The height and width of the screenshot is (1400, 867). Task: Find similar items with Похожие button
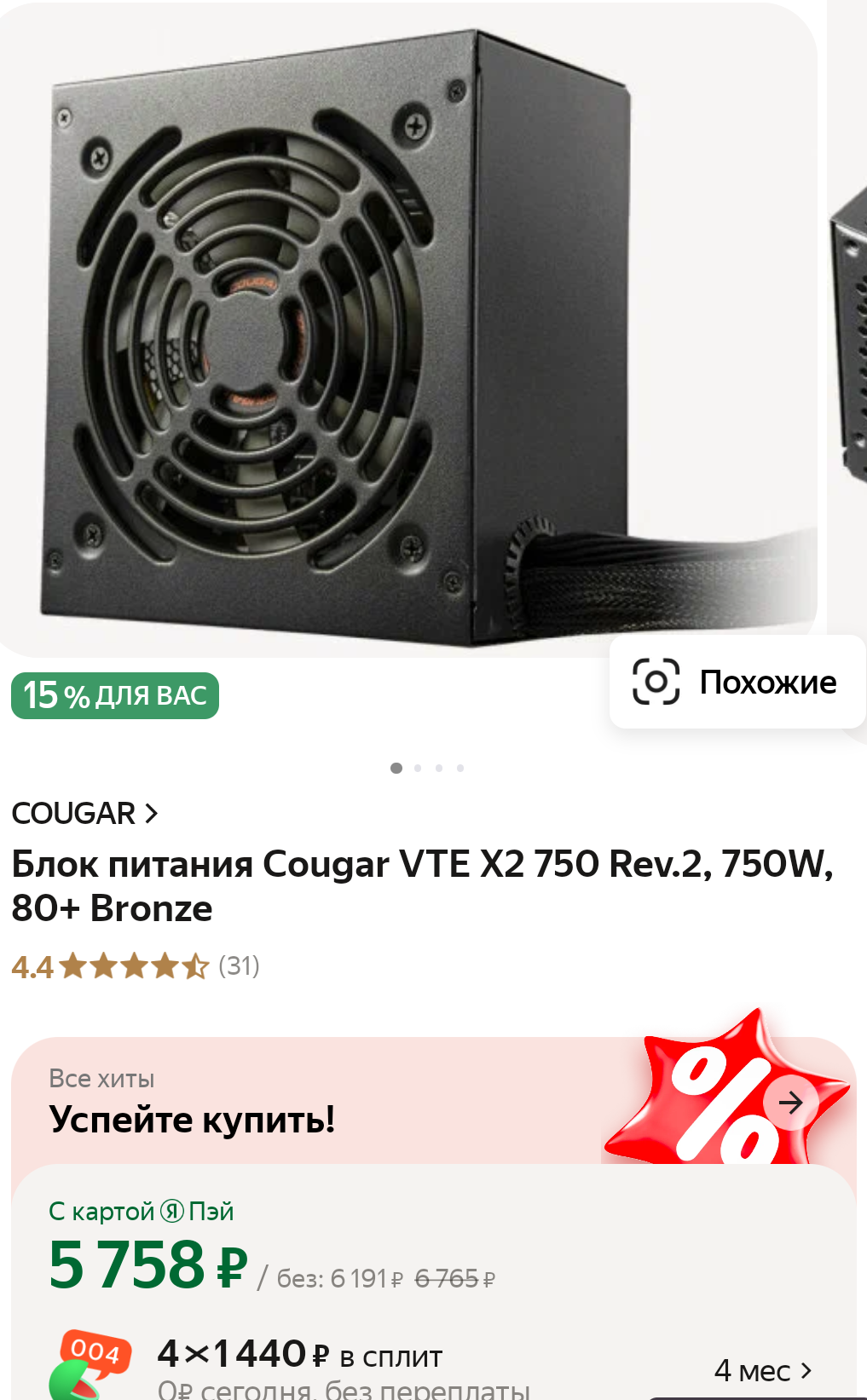pos(737,682)
